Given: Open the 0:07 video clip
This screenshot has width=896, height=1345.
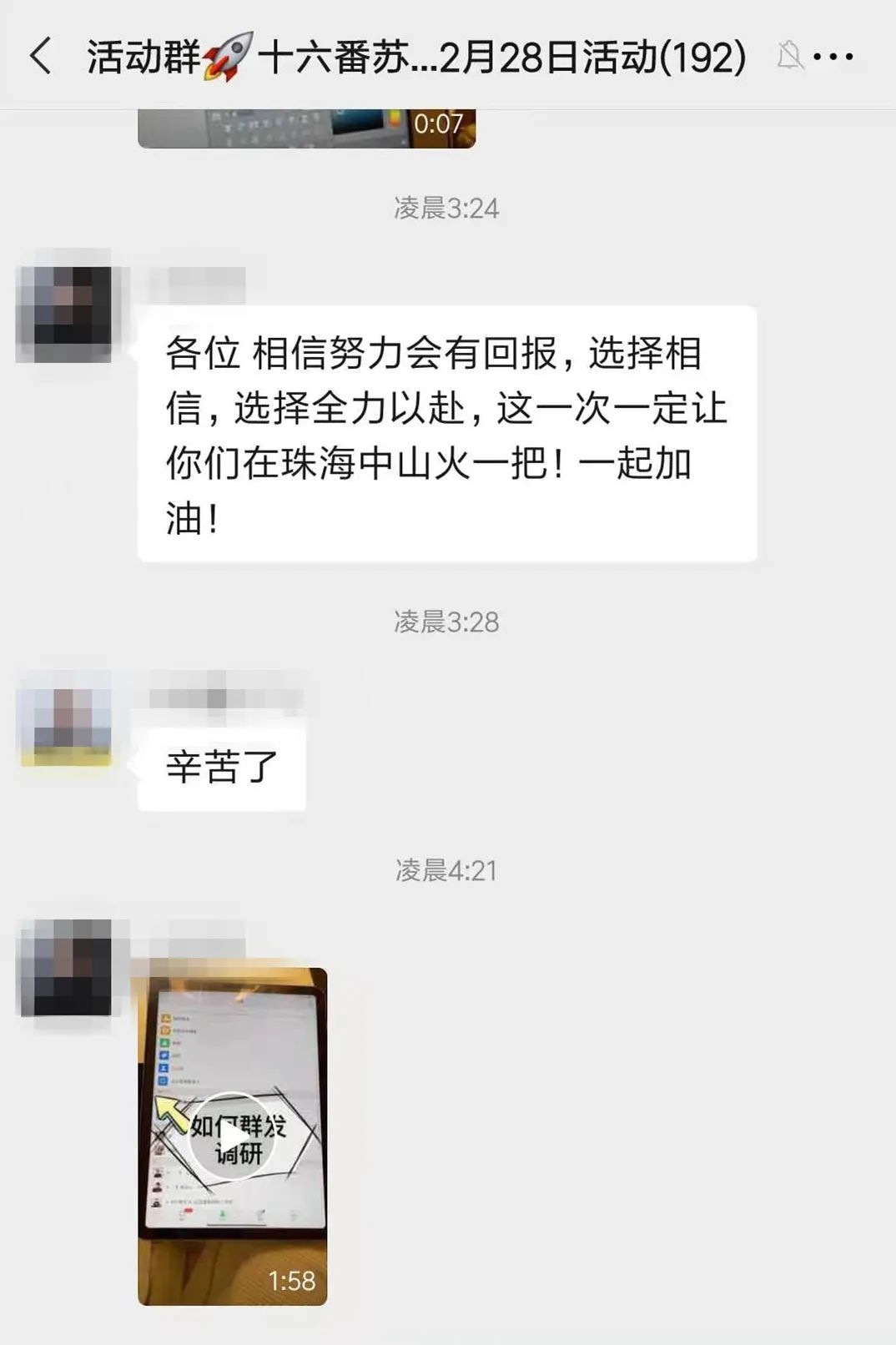Looking at the screenshot, I should pos(306,128).
